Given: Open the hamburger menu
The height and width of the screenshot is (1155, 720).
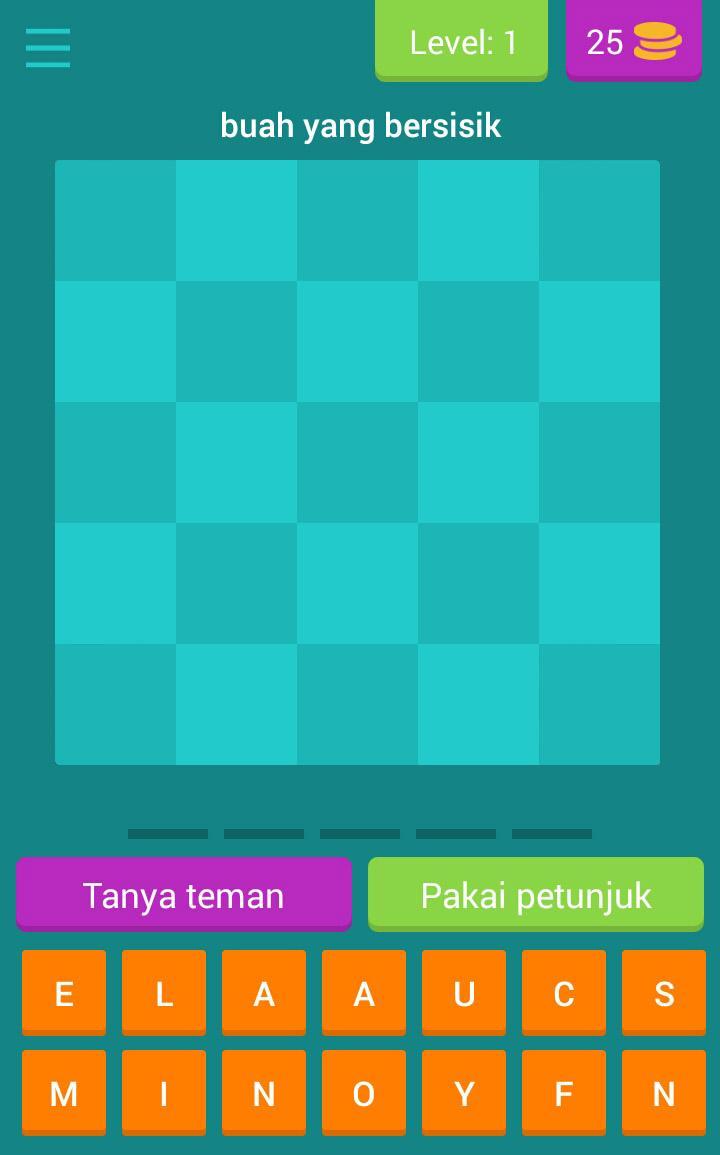Looking at the screenshot, I should point(47,47).
